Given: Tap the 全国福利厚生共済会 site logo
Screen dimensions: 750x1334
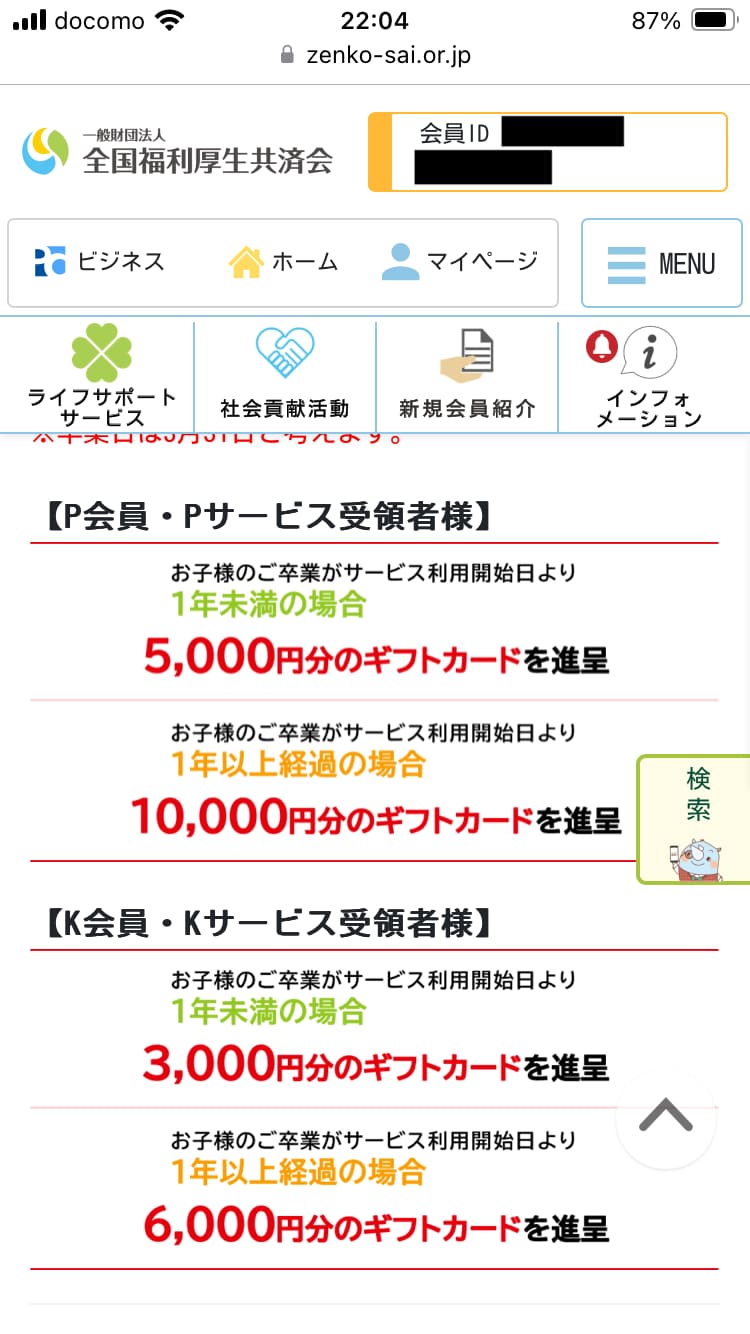Looking at the screenshot, I should pos(178,152).
